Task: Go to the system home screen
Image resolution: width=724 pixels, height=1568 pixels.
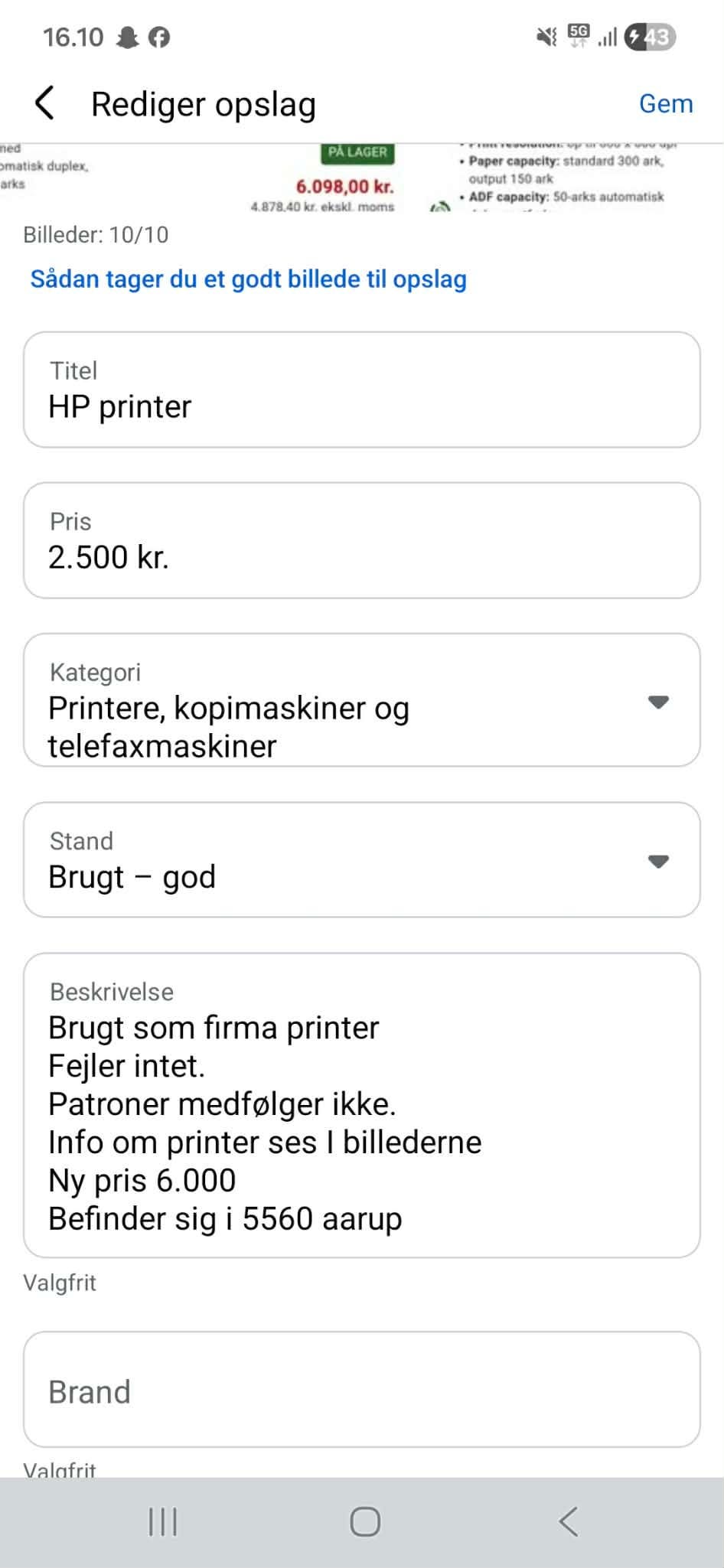Action: [x=365, y=1522]
